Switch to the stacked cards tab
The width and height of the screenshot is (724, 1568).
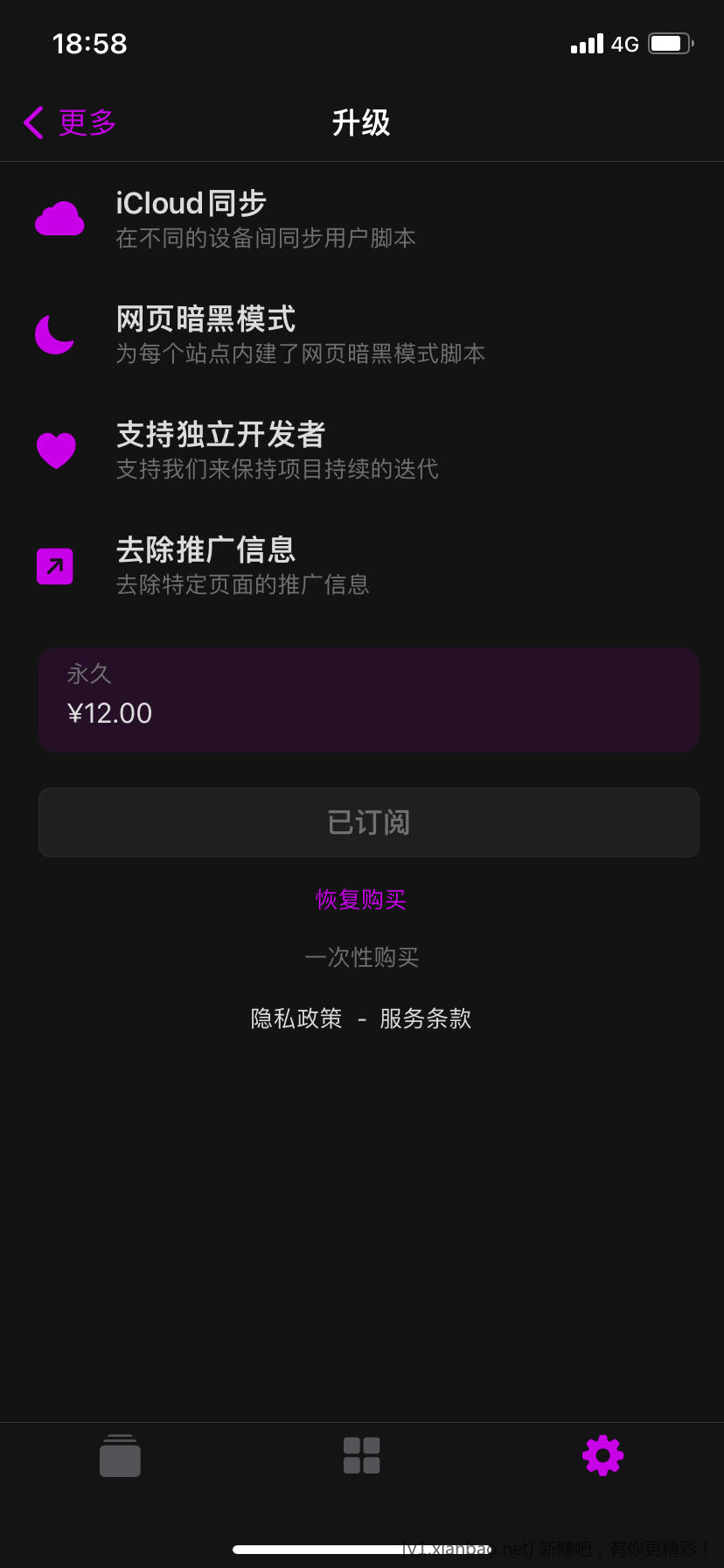[120, 1456]
